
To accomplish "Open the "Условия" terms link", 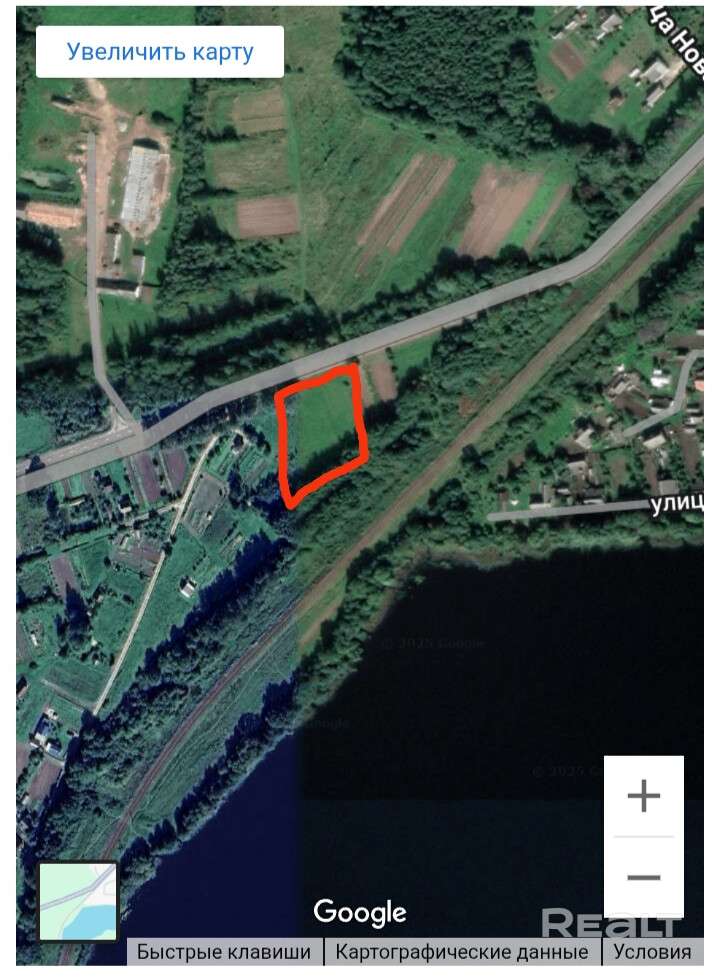I will coord(652,951).
